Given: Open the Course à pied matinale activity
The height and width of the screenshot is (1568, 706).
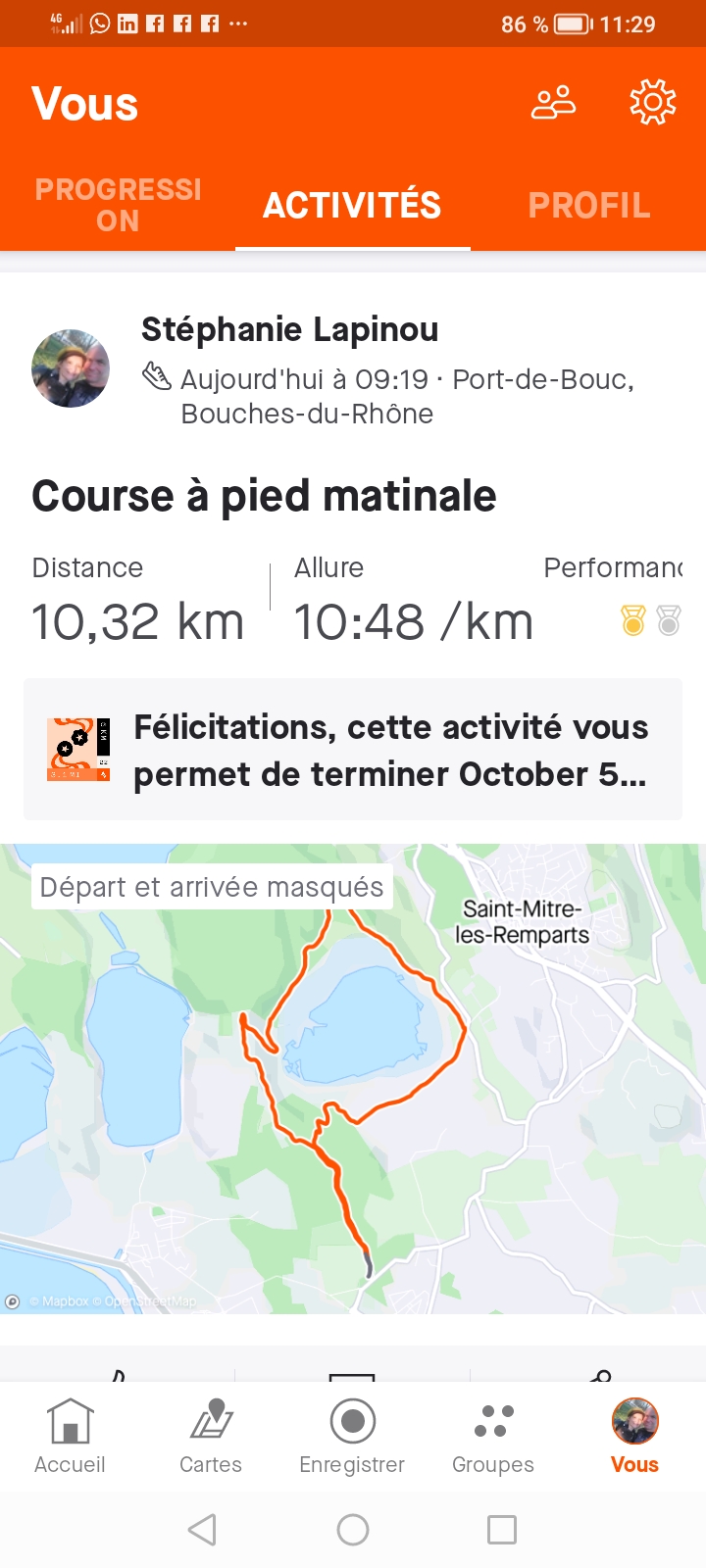Looking at the screenshot, I should tap(264, 496).
